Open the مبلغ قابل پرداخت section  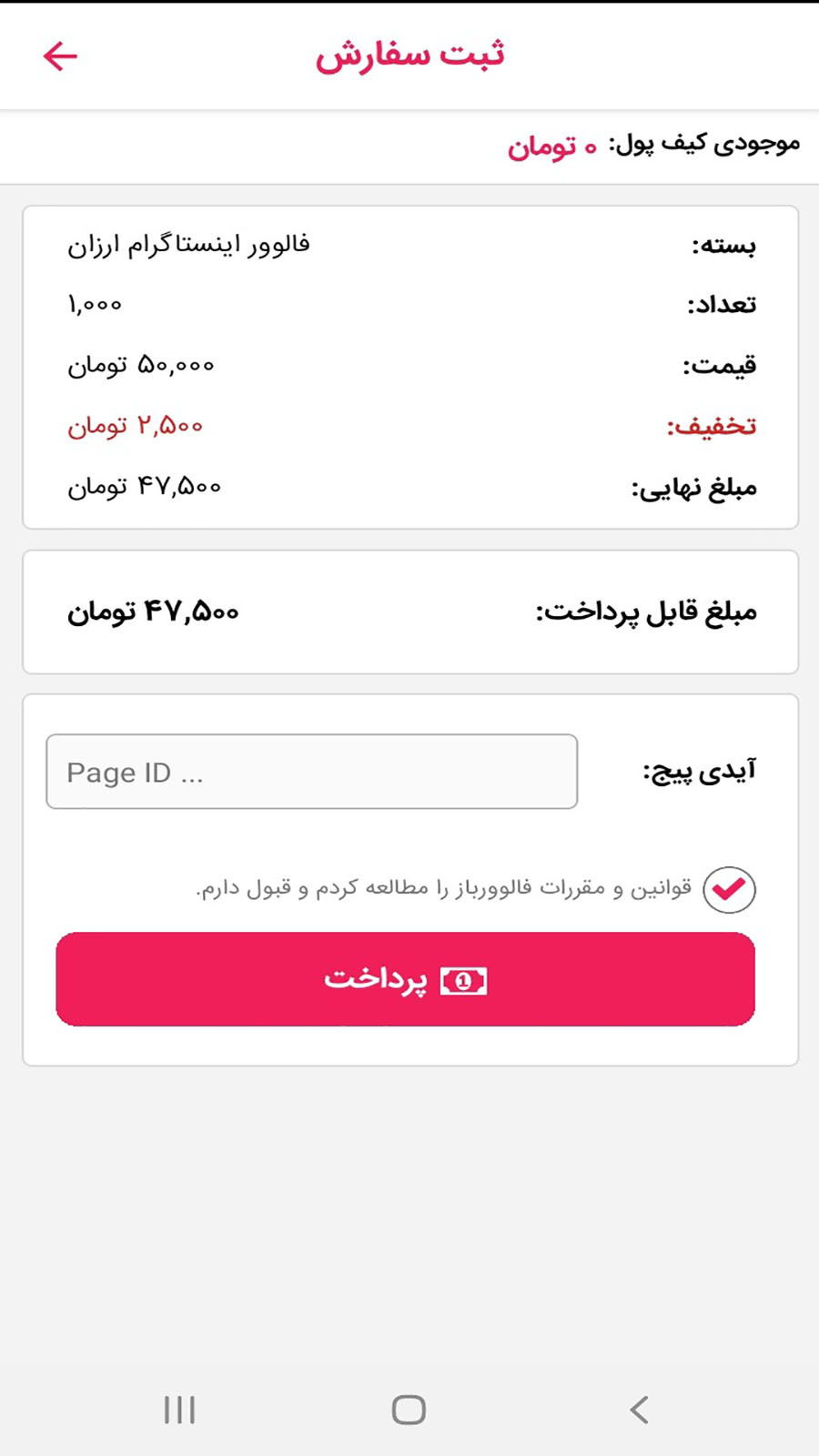pos(409,612)
